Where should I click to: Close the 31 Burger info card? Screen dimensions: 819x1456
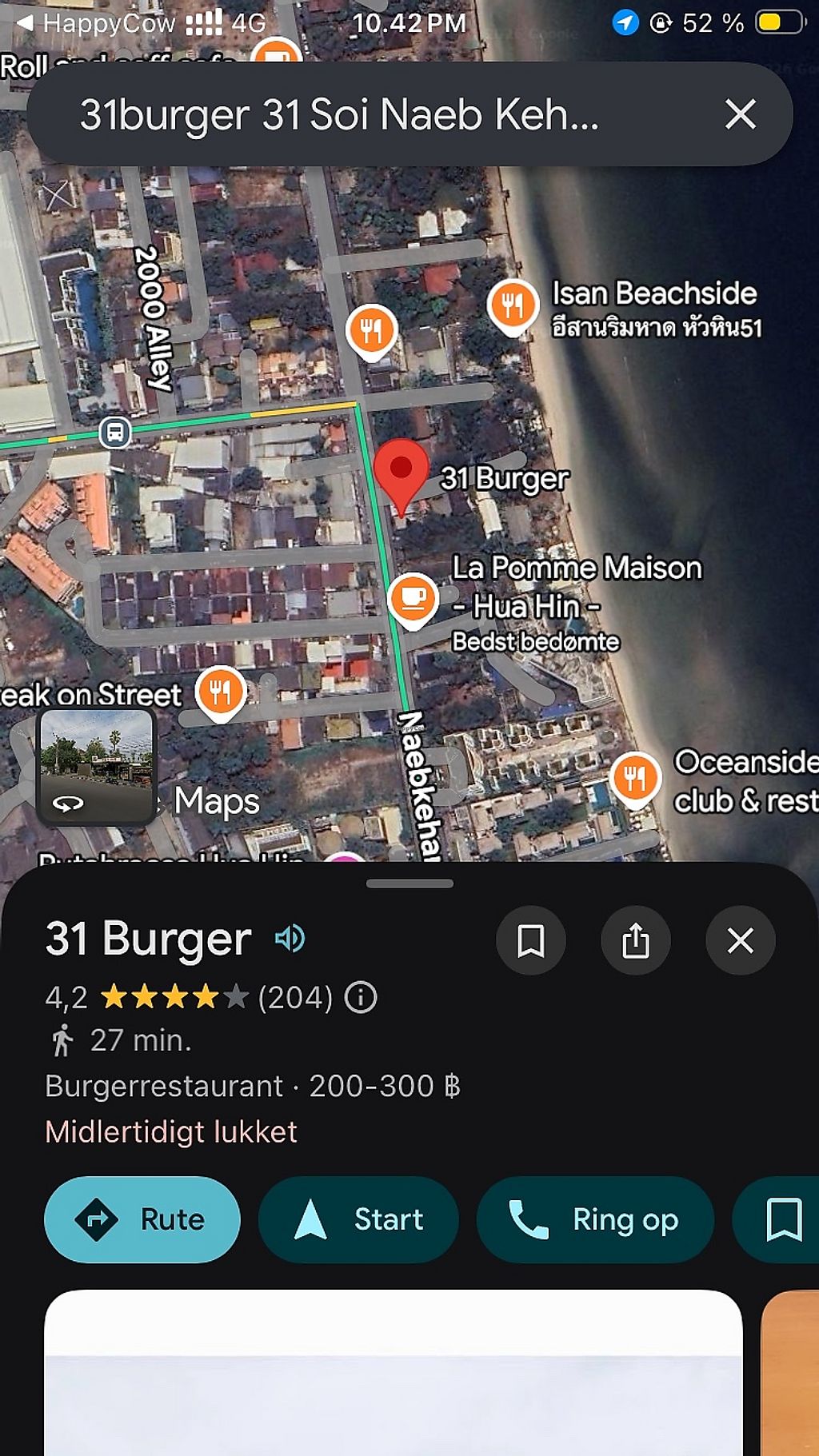[740, 940]
